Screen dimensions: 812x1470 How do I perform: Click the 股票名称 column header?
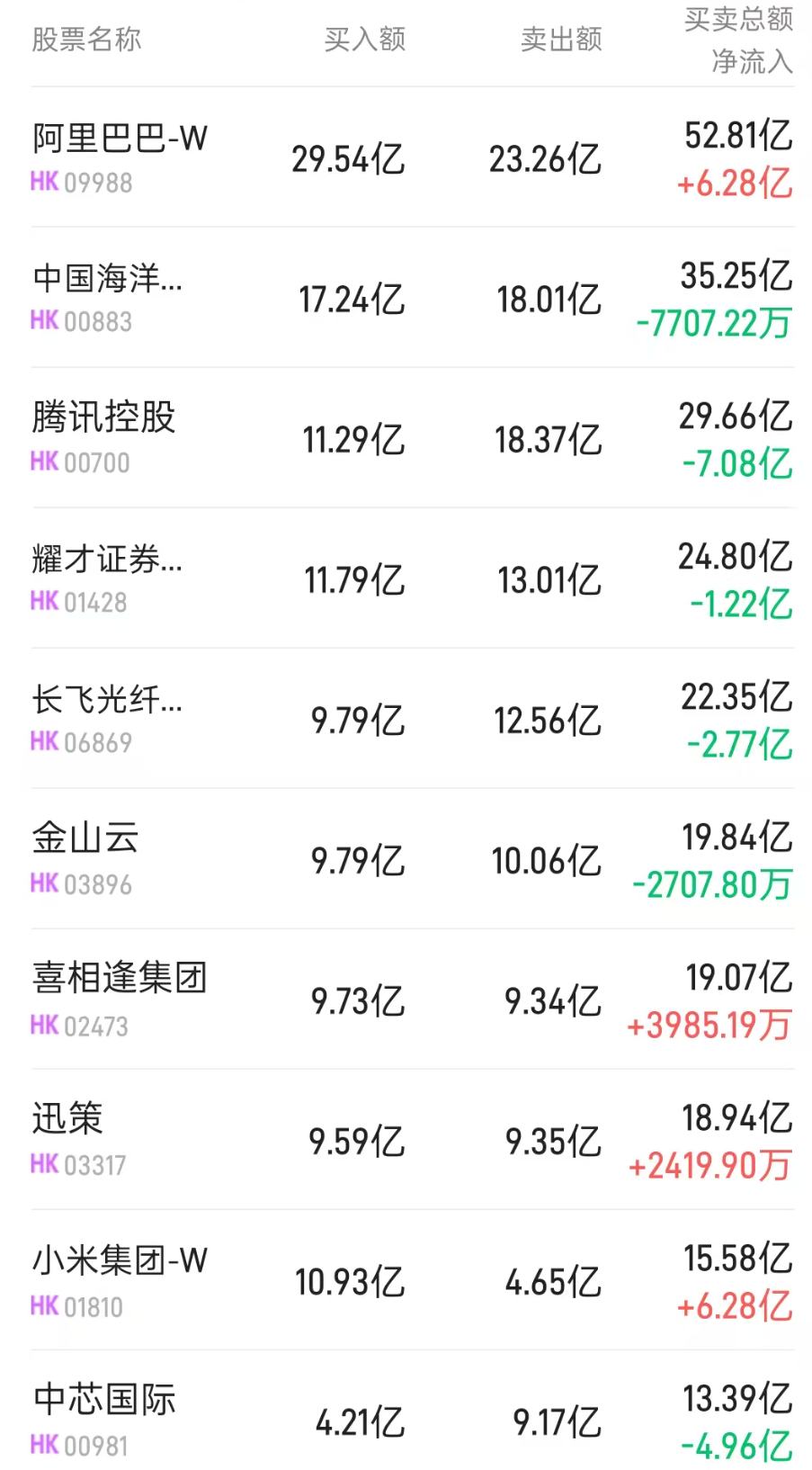[86, 39]
